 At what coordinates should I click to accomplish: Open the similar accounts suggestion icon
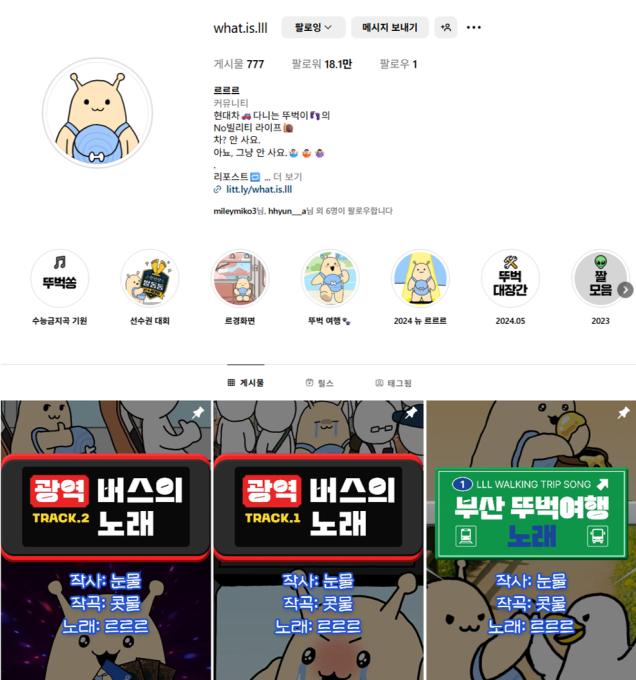pos(446,28)
